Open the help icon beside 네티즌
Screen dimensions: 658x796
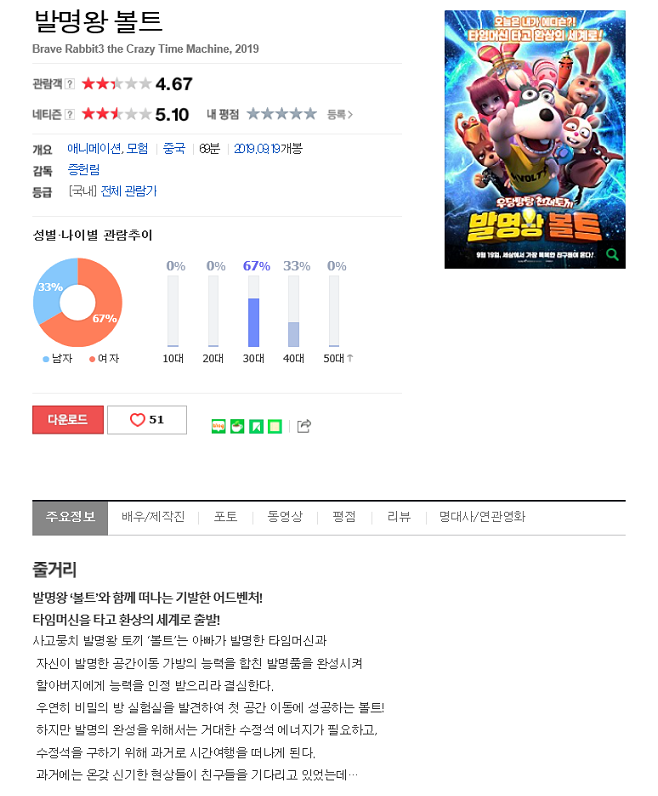click(70, 115)
